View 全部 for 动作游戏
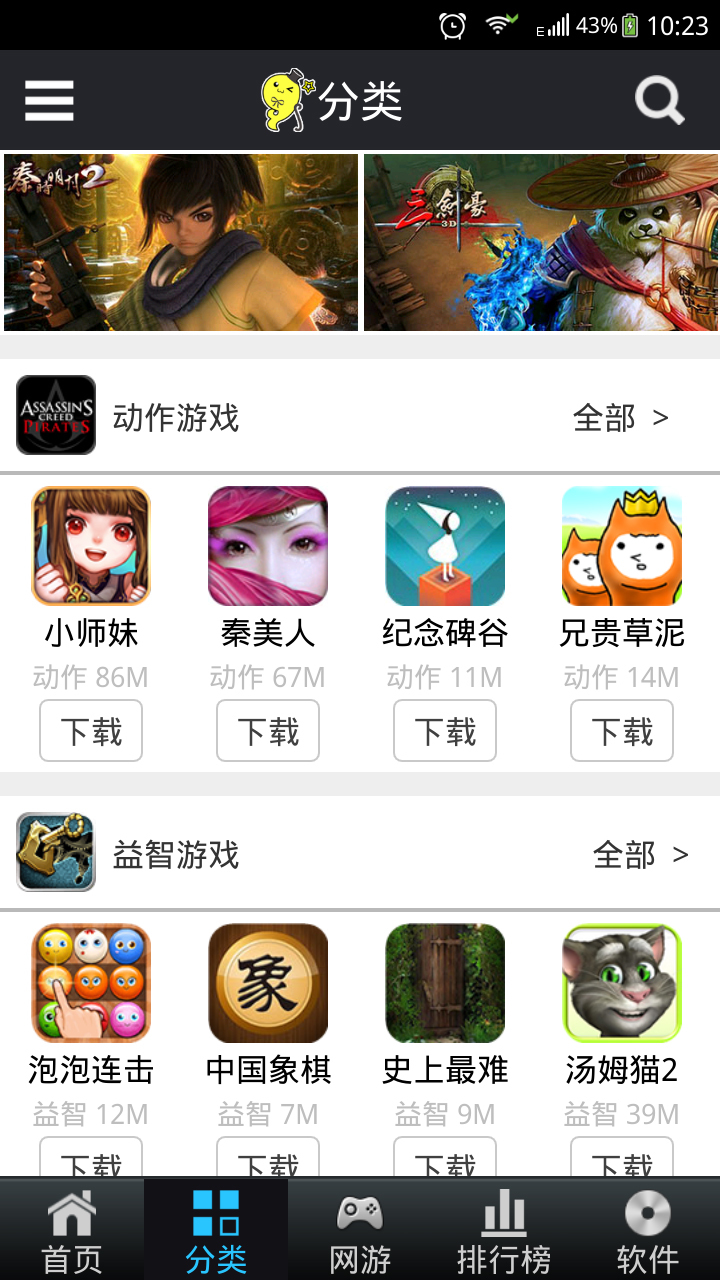Screen dimensions: 720x1280 click(x=621, y=418)
